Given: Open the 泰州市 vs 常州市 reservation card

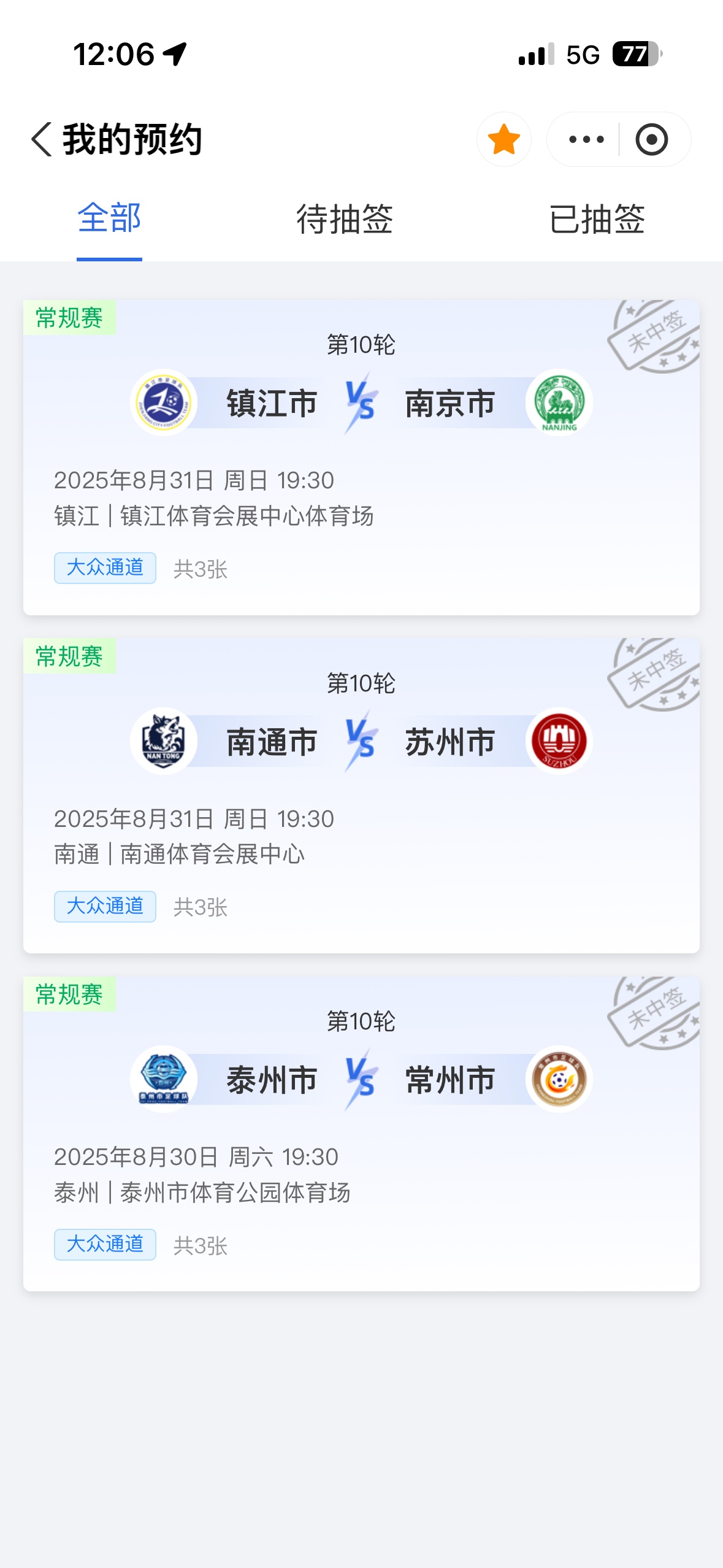Looking at the screenshot, I should 361,1134.
